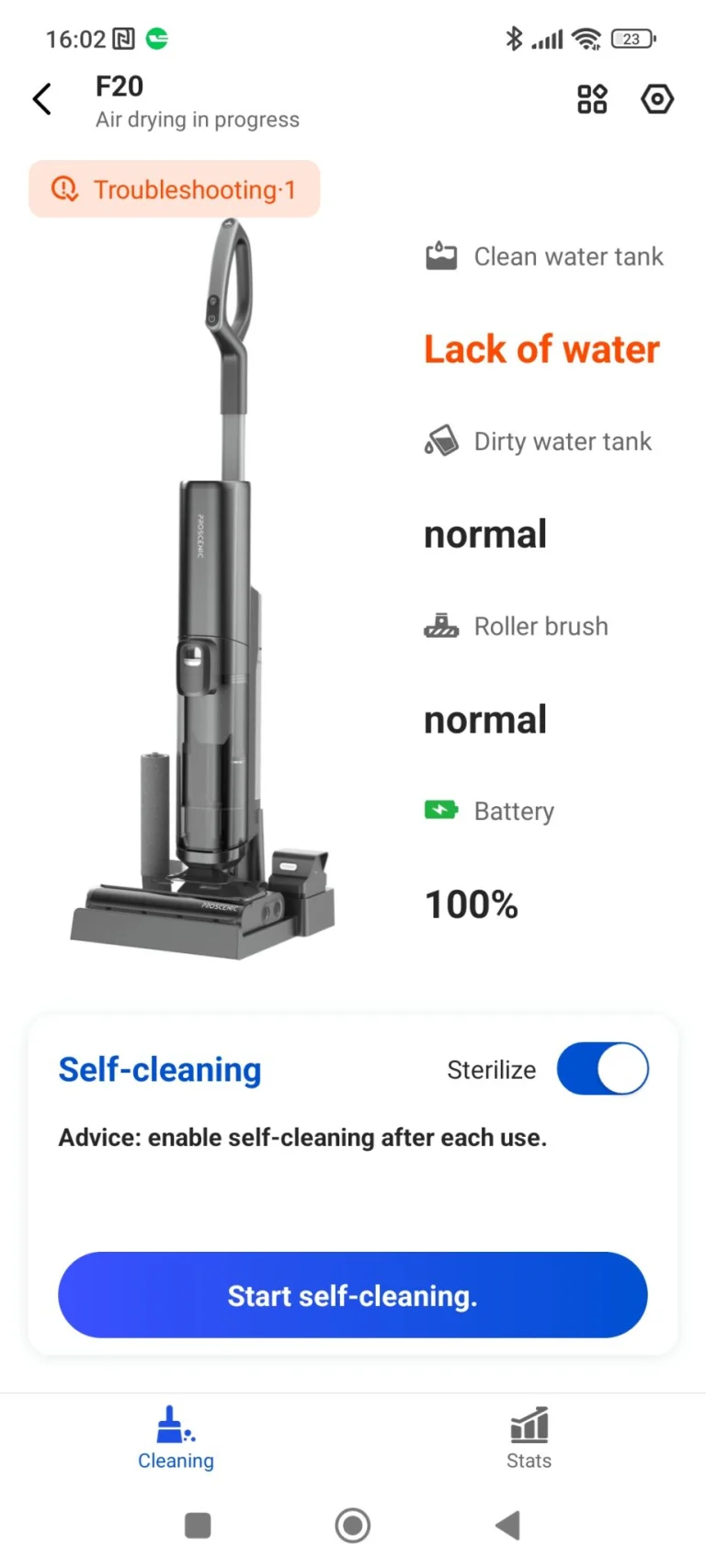This screenshot has height=1568, width=706.
Task: Tap Lack of water to expand details
Action: click(541, 349)
